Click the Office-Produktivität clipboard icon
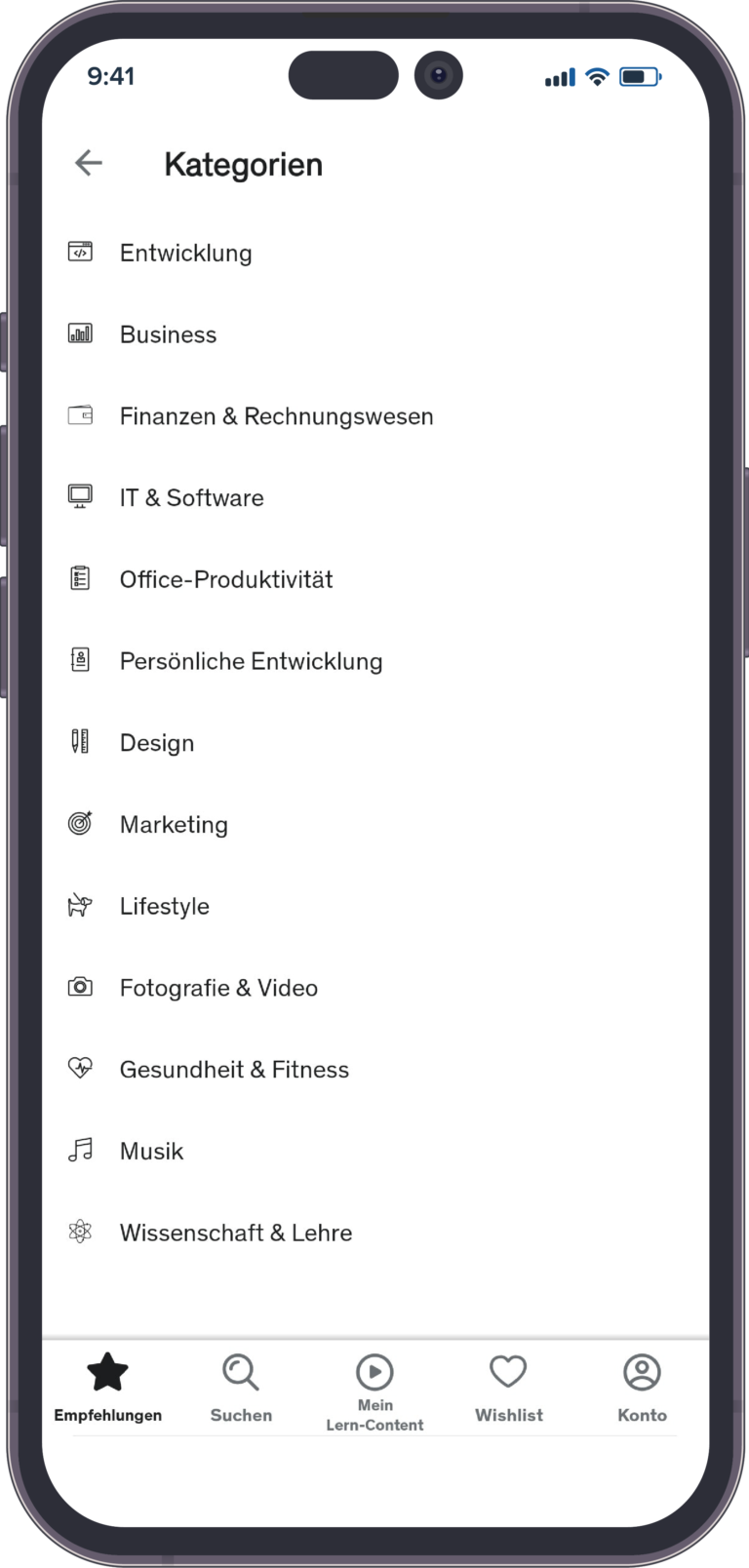749x1568 pixels. (81, 579)
